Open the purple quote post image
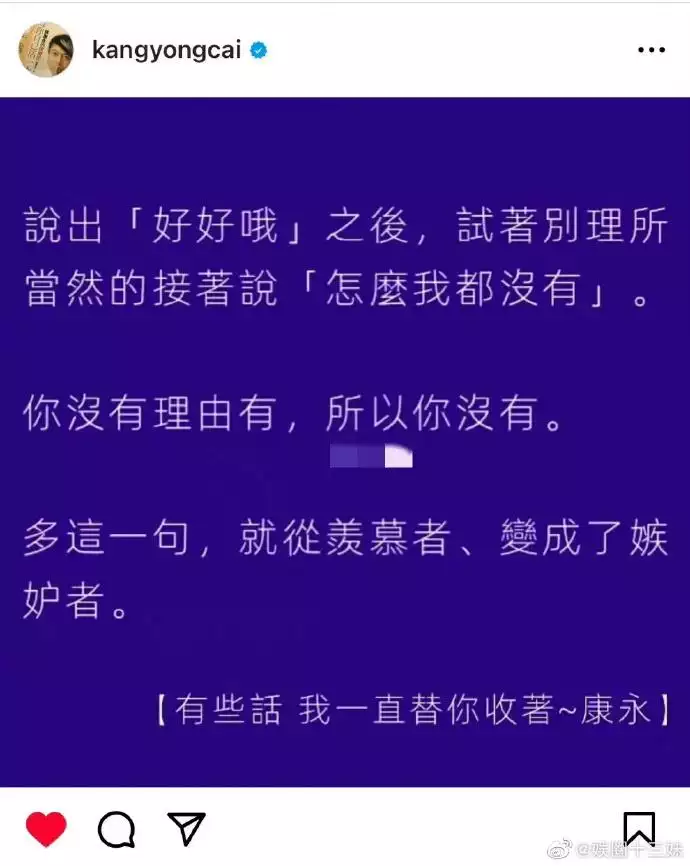 pyautogui.click(x=345, y=440)
